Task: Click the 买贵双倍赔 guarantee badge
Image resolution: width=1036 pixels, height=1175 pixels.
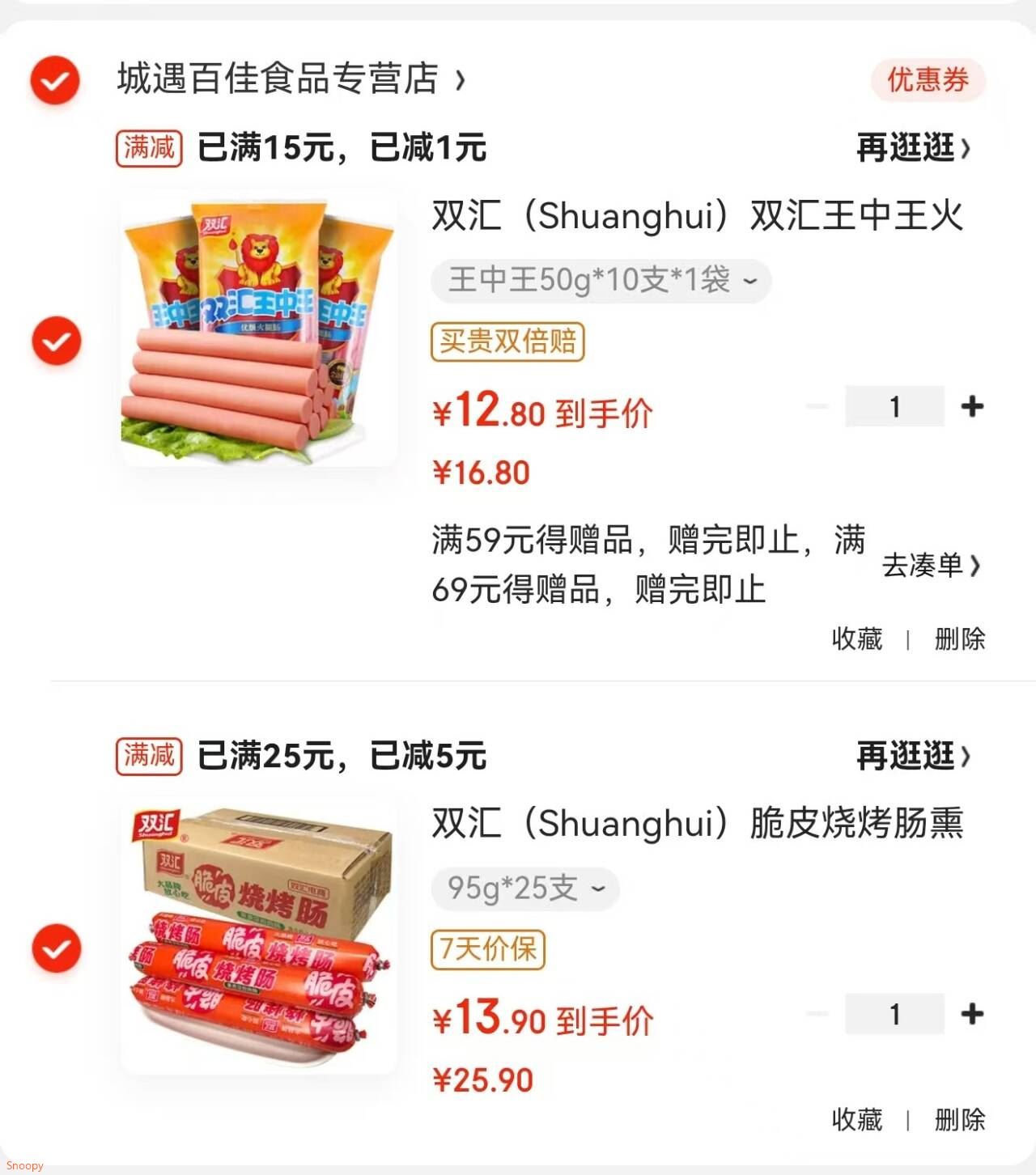Action: 507,343
